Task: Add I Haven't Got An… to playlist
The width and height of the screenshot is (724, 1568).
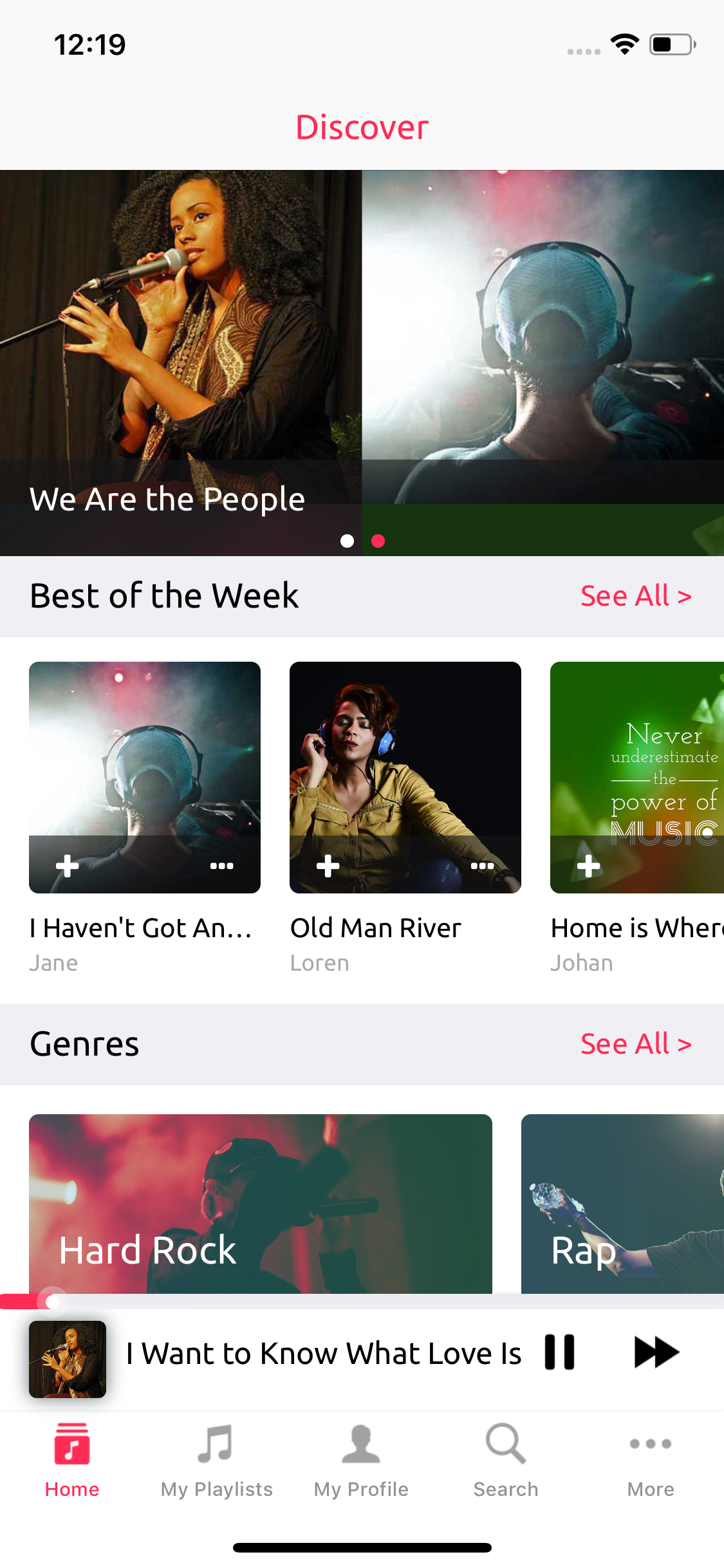Action: click(67, 866)
